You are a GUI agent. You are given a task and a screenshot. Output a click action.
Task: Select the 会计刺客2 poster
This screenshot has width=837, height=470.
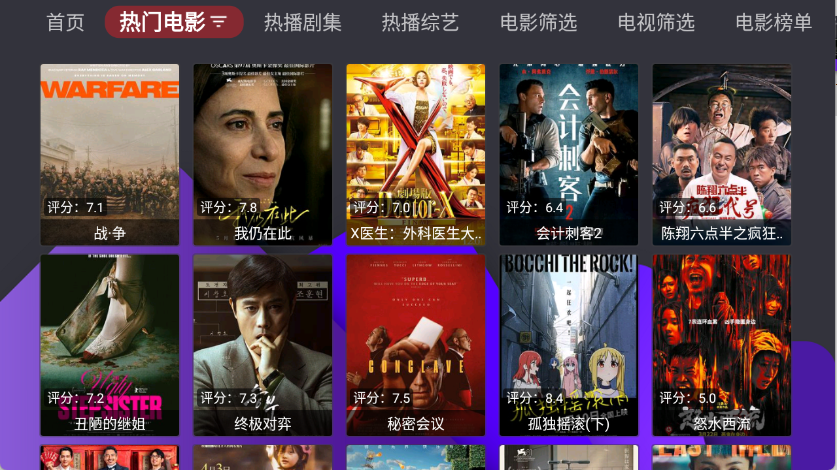tap(569, 154)
